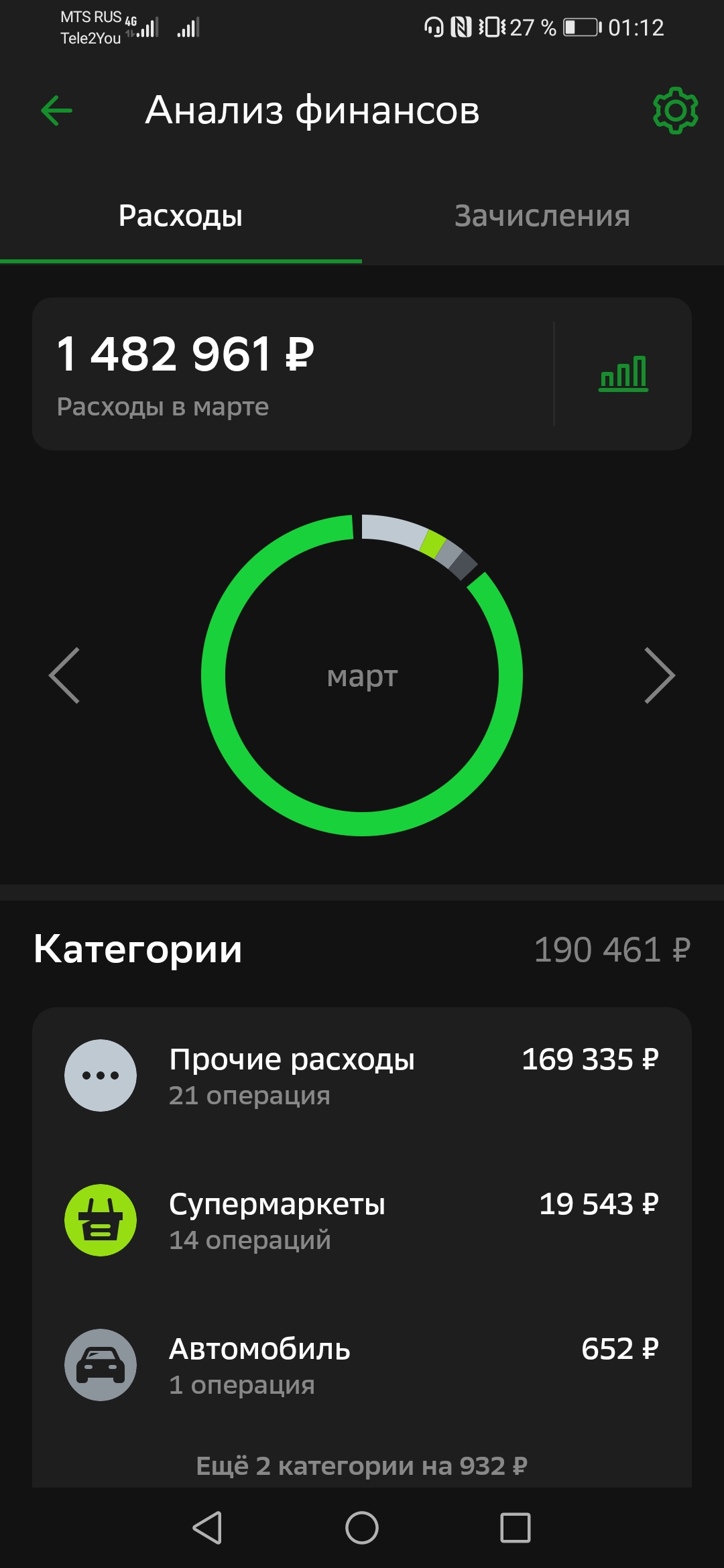Screen dimensions: 724x1568
Task: Tap the system home button
Action: tap(362, 1528)
